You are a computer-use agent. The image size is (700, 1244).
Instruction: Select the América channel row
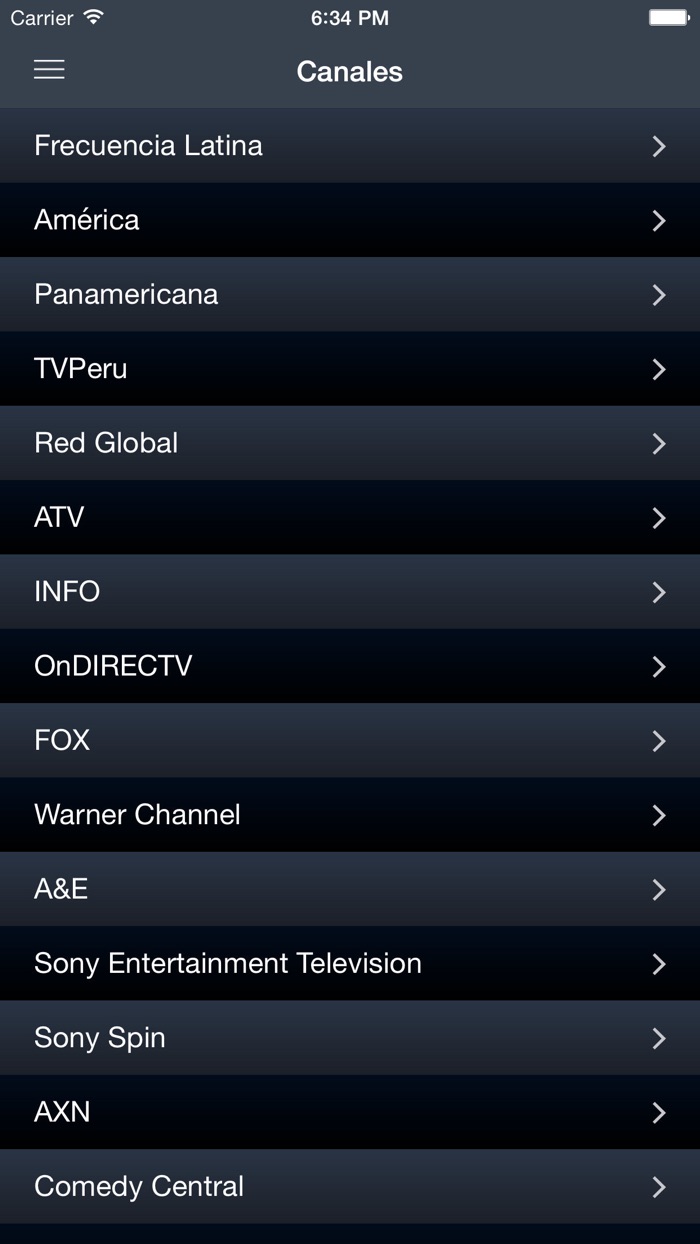(349, 220)
